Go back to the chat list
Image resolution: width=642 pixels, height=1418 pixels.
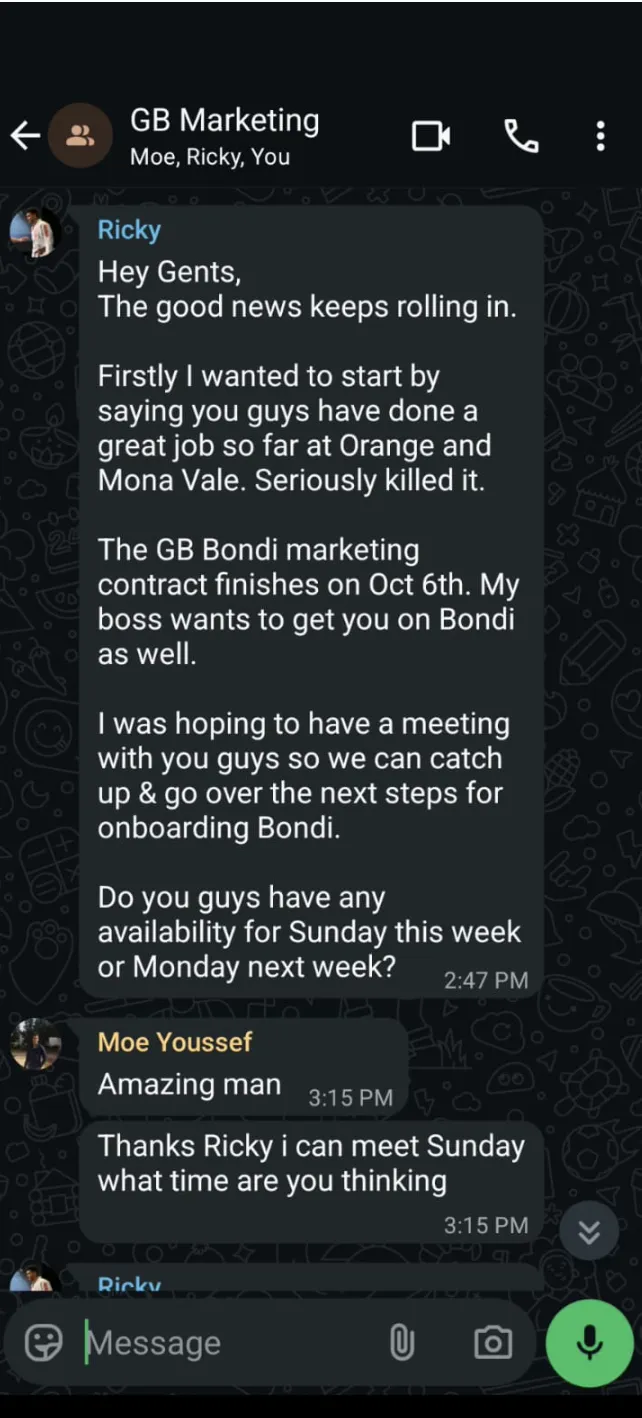coord(26,136)
